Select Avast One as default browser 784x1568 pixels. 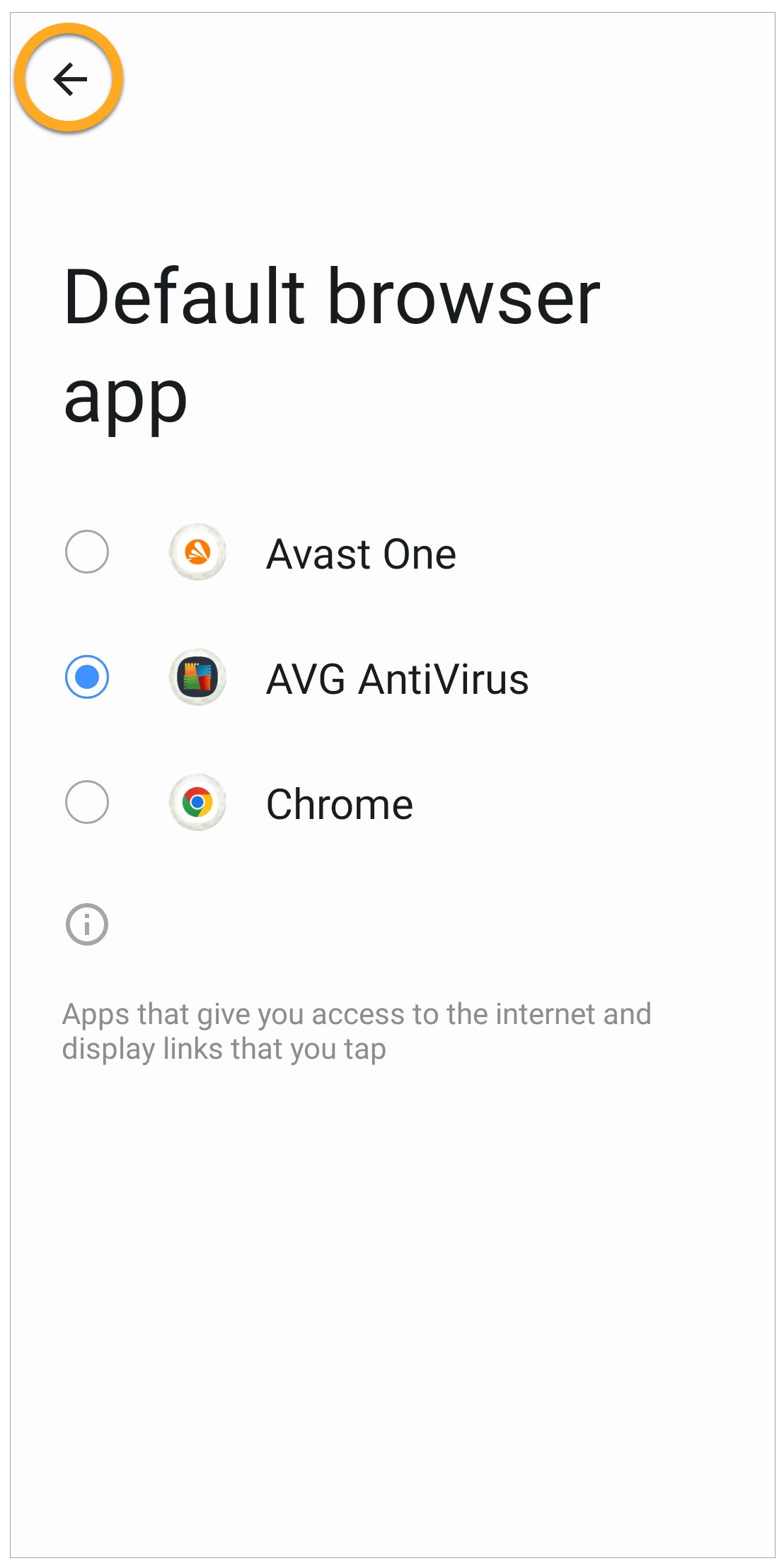(x=87, y=552)
